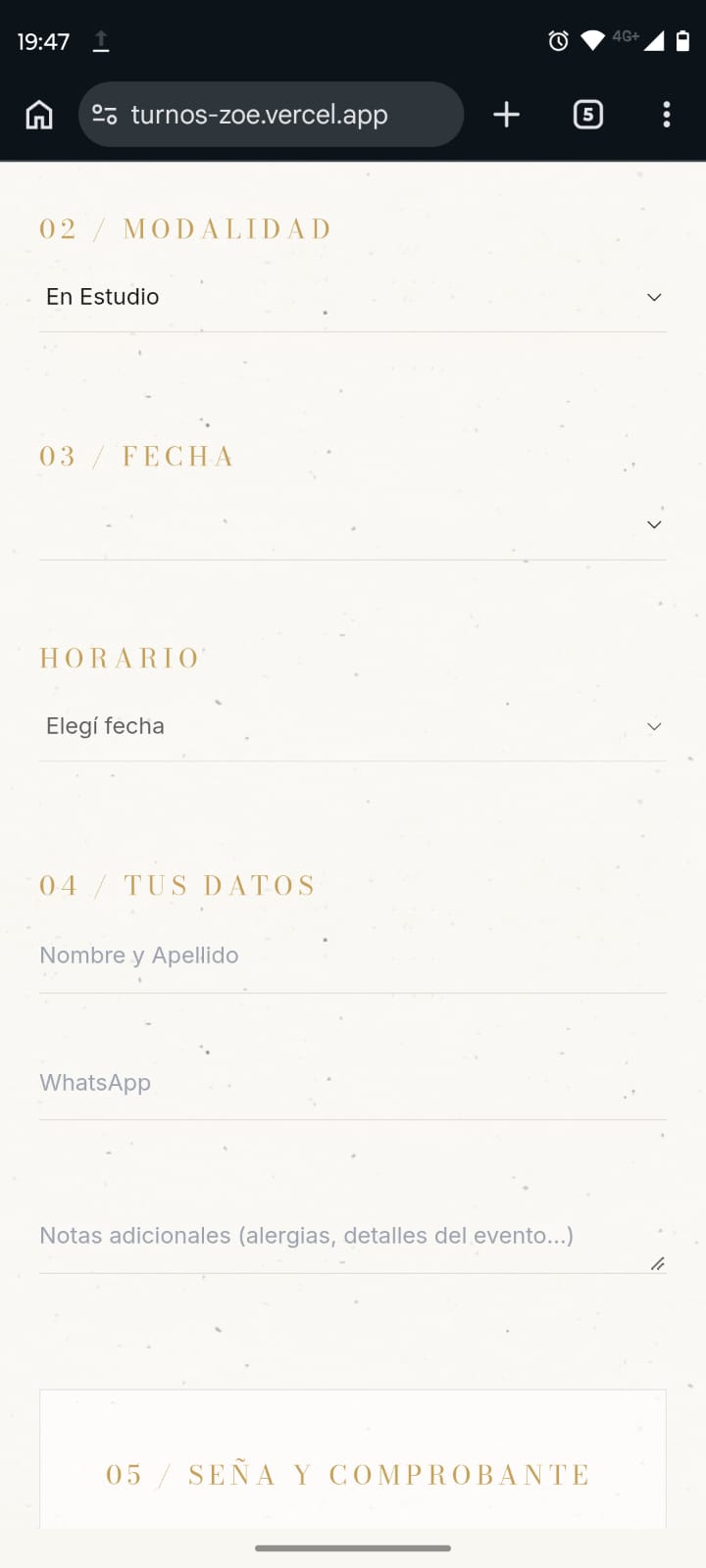This screenshot has height=1568, width=706.
Task: Tap the turnos-zoe.vercel.app address bar
Action: 271,115
